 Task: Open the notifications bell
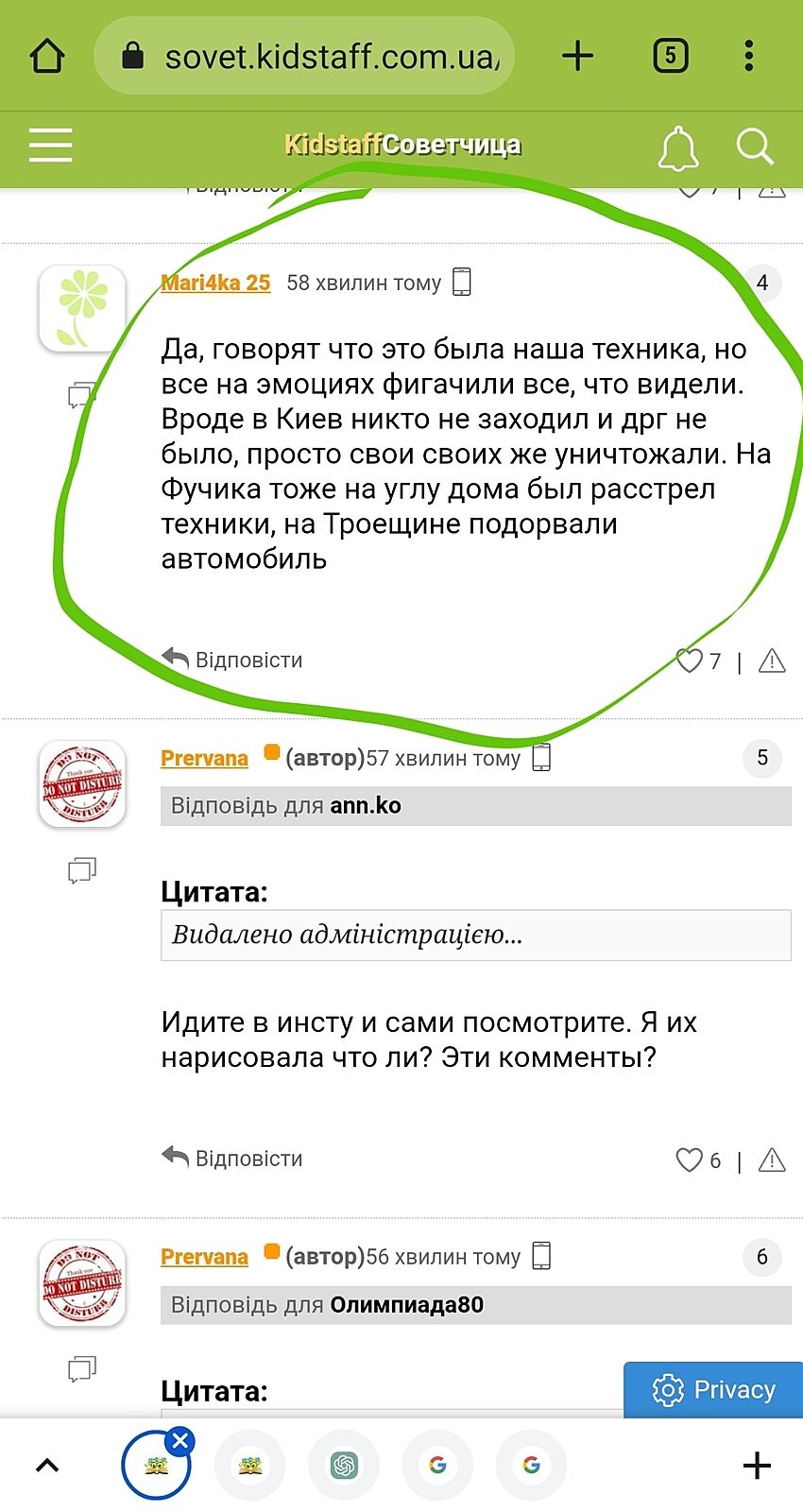click(677, 148)
